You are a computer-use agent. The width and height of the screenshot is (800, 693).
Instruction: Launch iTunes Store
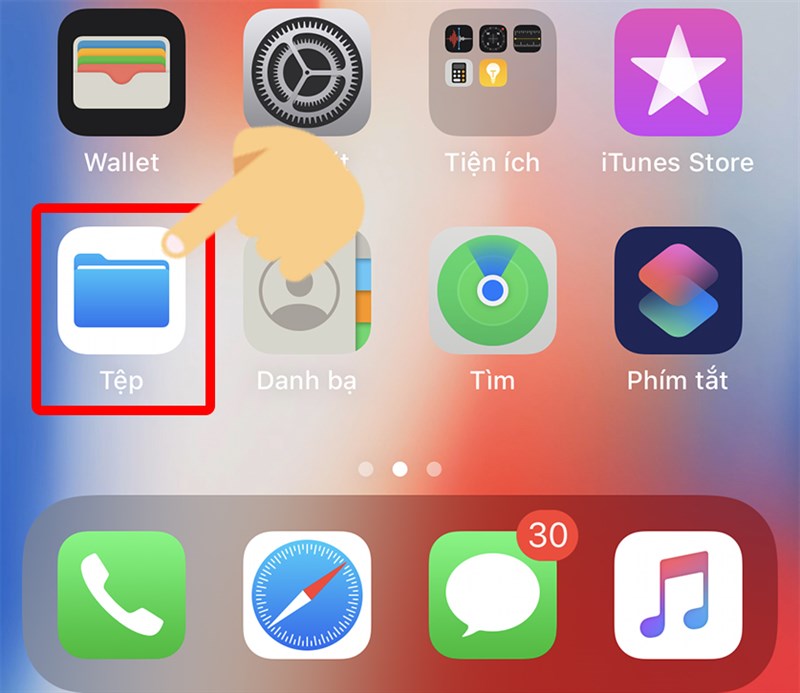(x=677, y=73)
